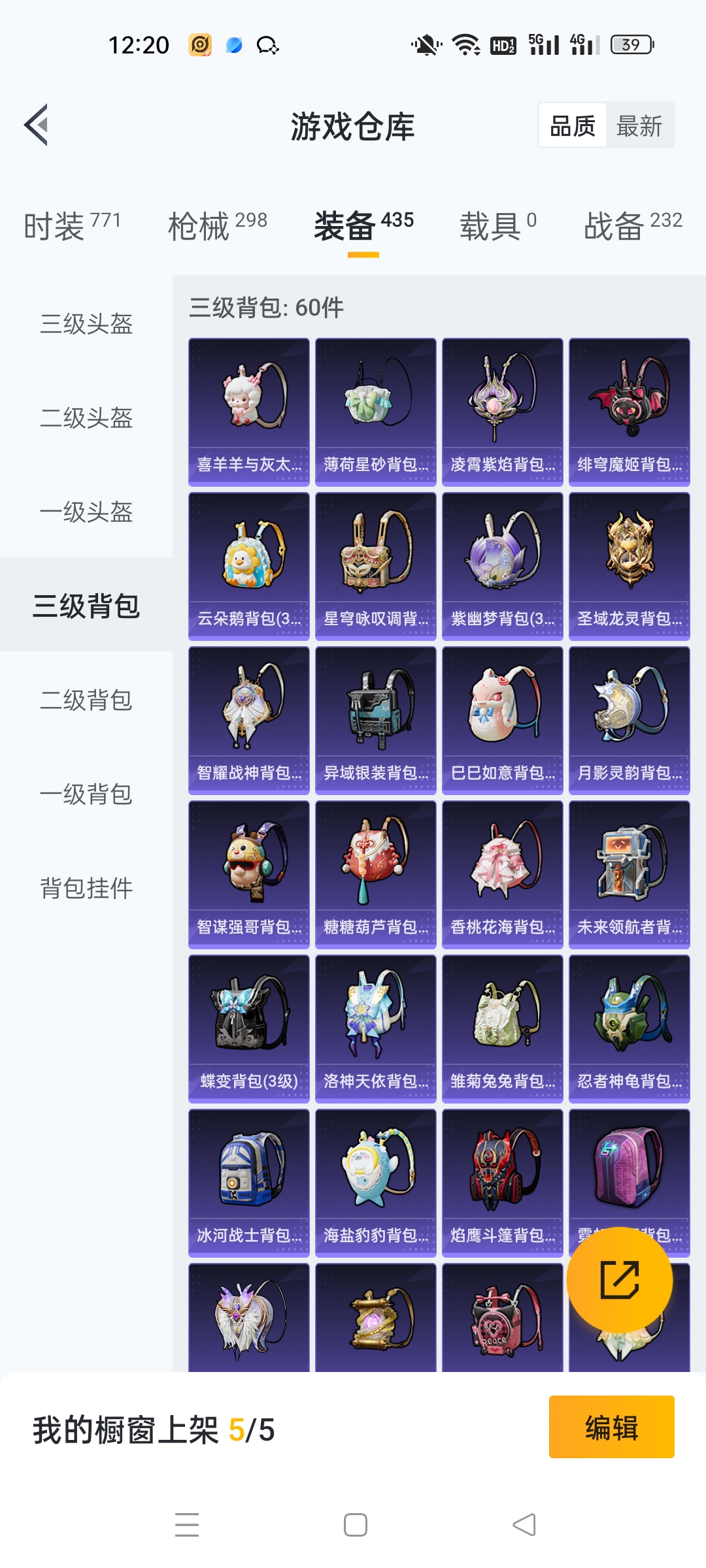Go back with the top-left arrow
Image resolution: width=706 pixels, height=1568 pixels.
click(x=37, y=125)
